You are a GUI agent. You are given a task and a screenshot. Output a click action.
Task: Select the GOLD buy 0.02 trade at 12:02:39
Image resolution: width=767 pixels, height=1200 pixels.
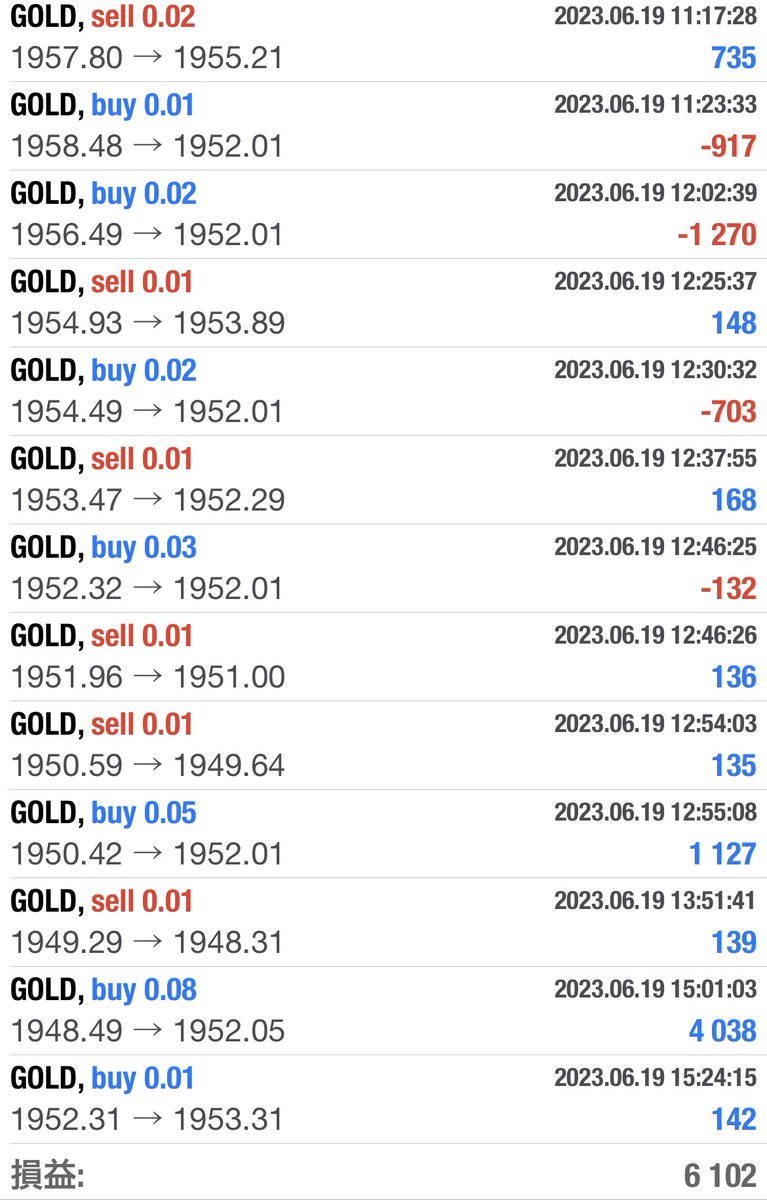point(383,214)
